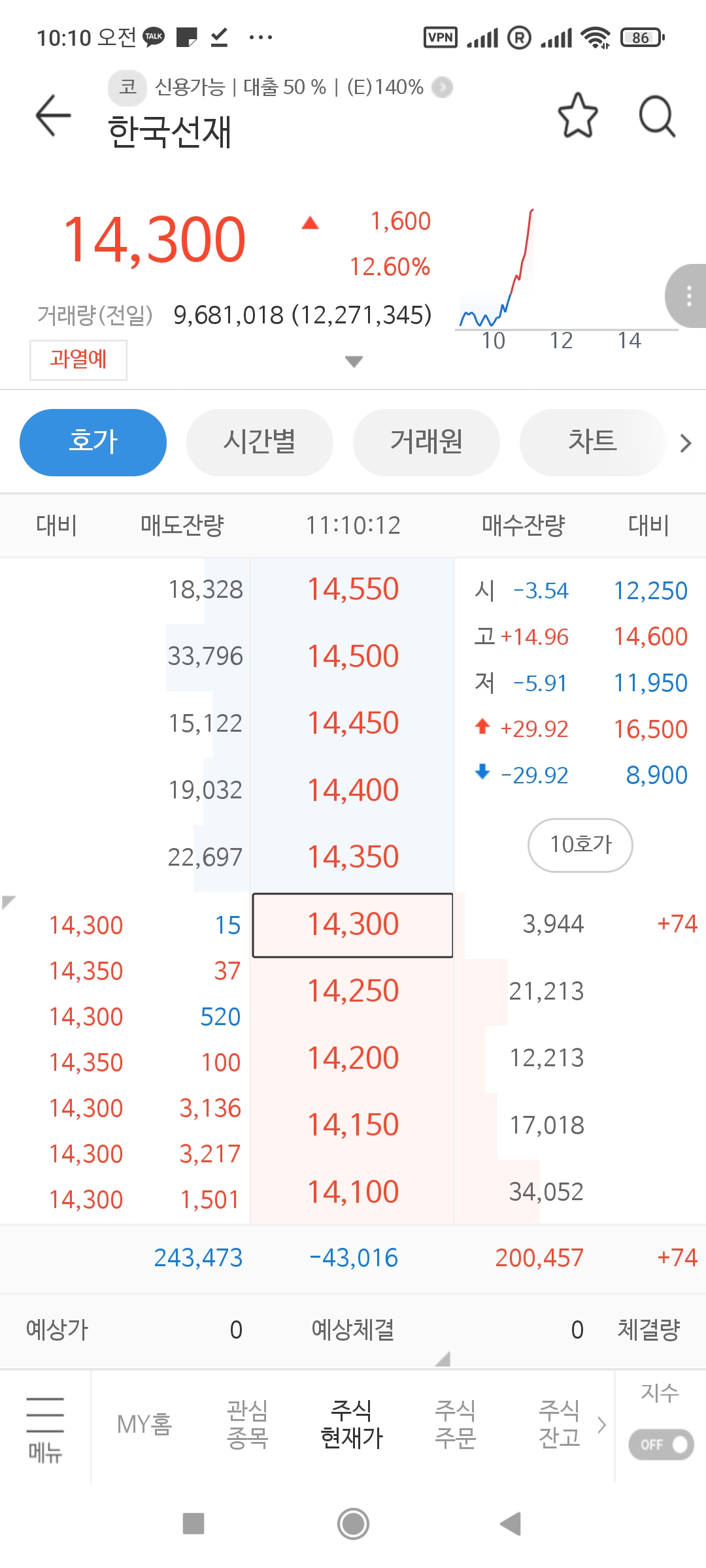Open the 메뉴 hamburger menu
This screenshot has height=1568, width=706.
tap(45, 1429)
